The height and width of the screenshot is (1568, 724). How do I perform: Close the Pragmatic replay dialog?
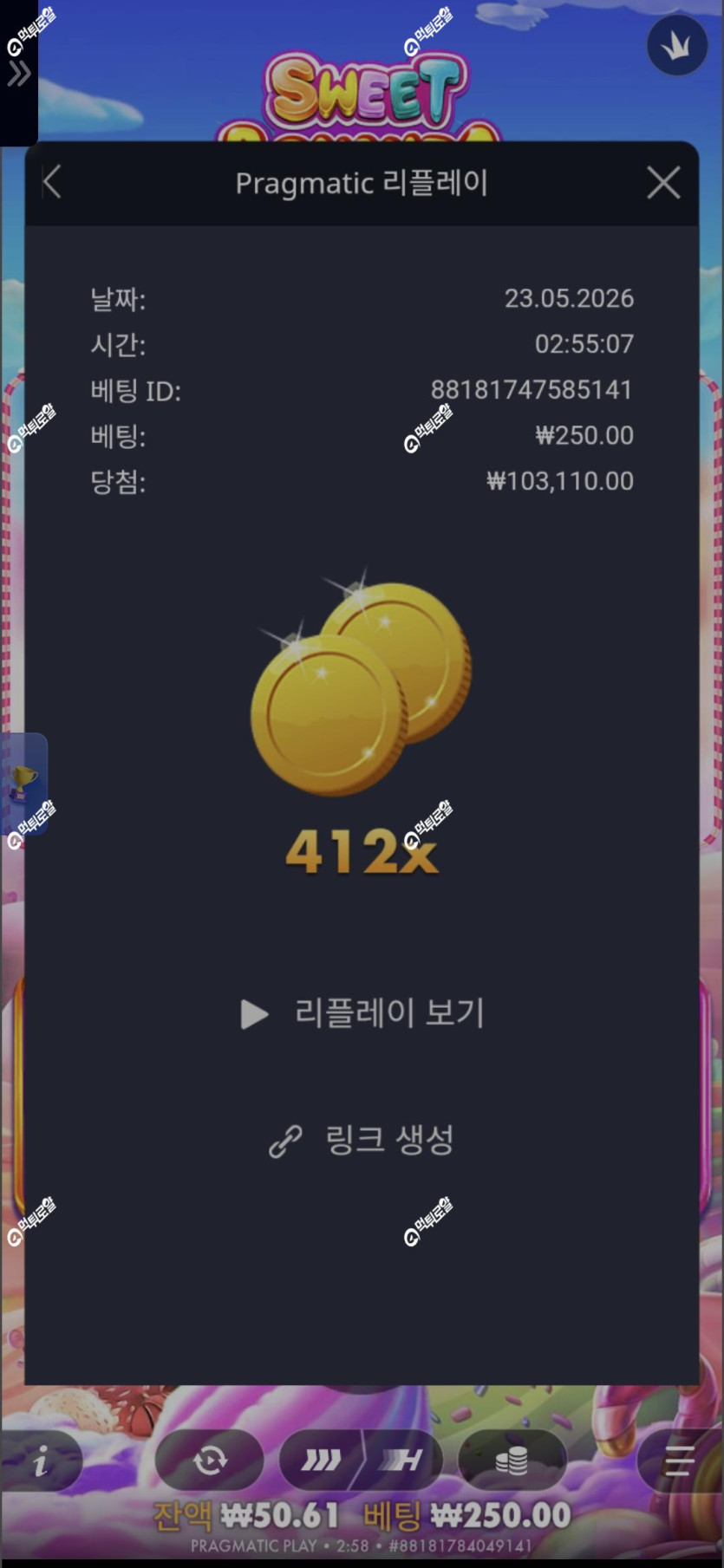tap(663, 183)
